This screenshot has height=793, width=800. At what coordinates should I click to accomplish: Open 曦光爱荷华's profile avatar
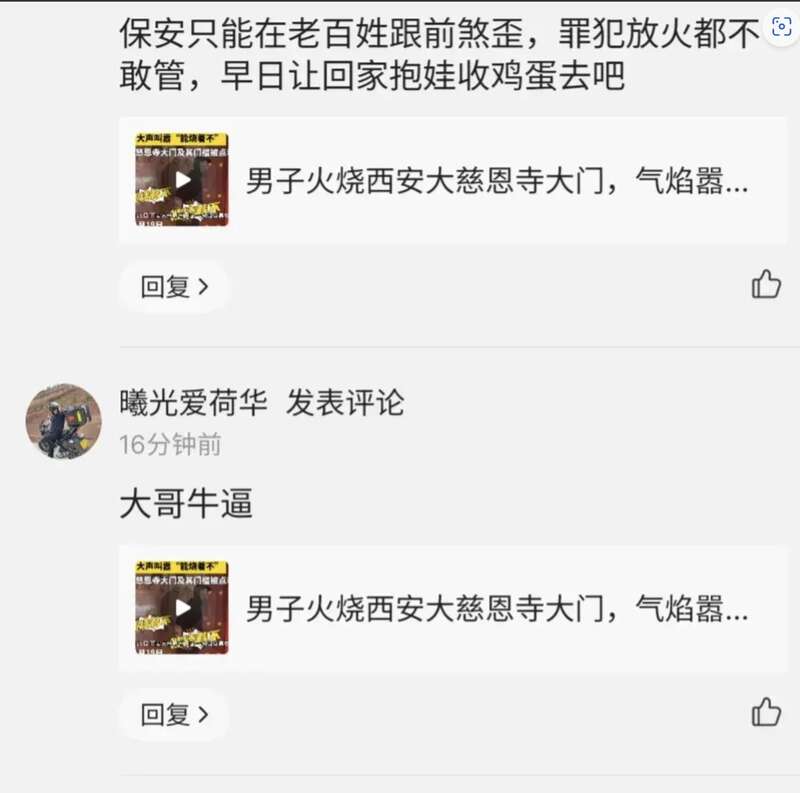coord(63,421)
